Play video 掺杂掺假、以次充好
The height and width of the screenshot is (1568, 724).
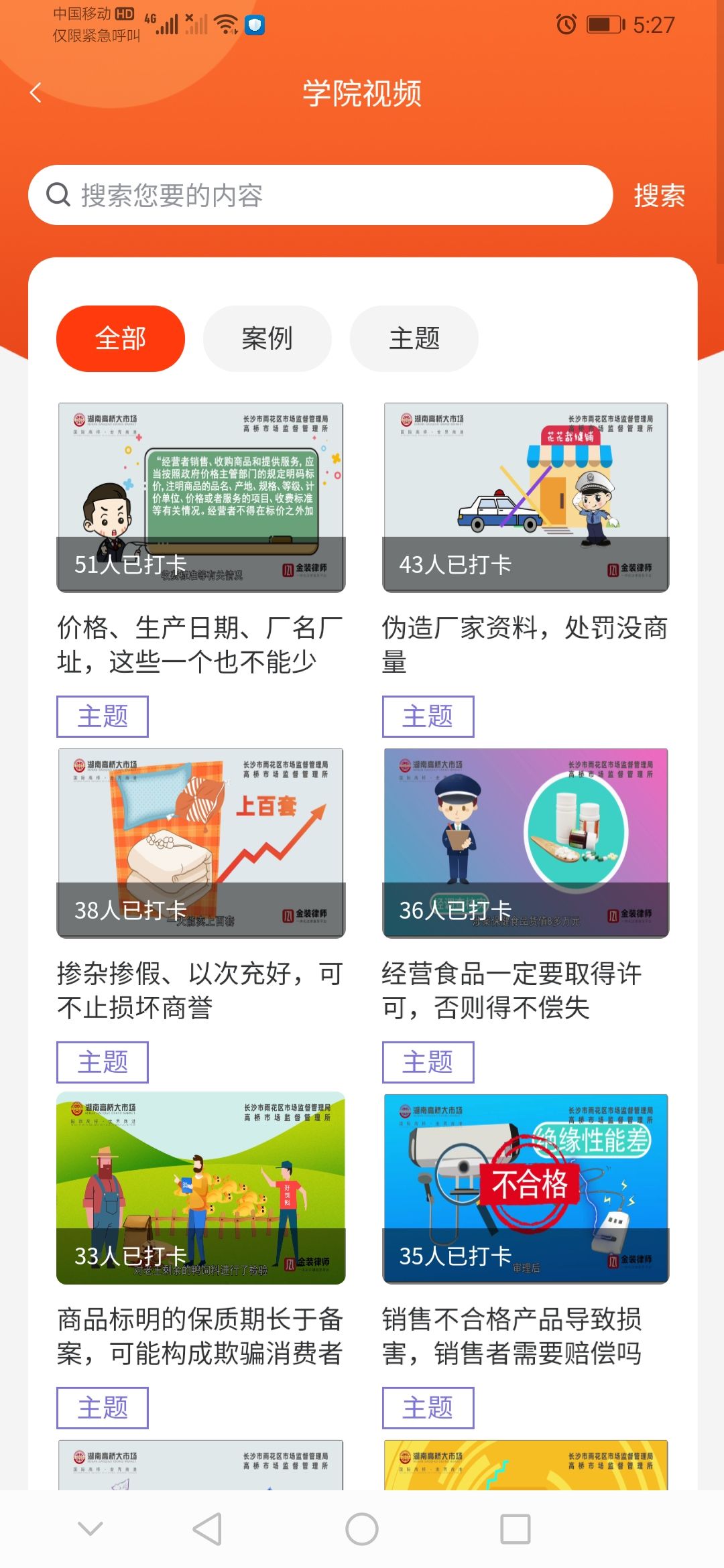201,843
